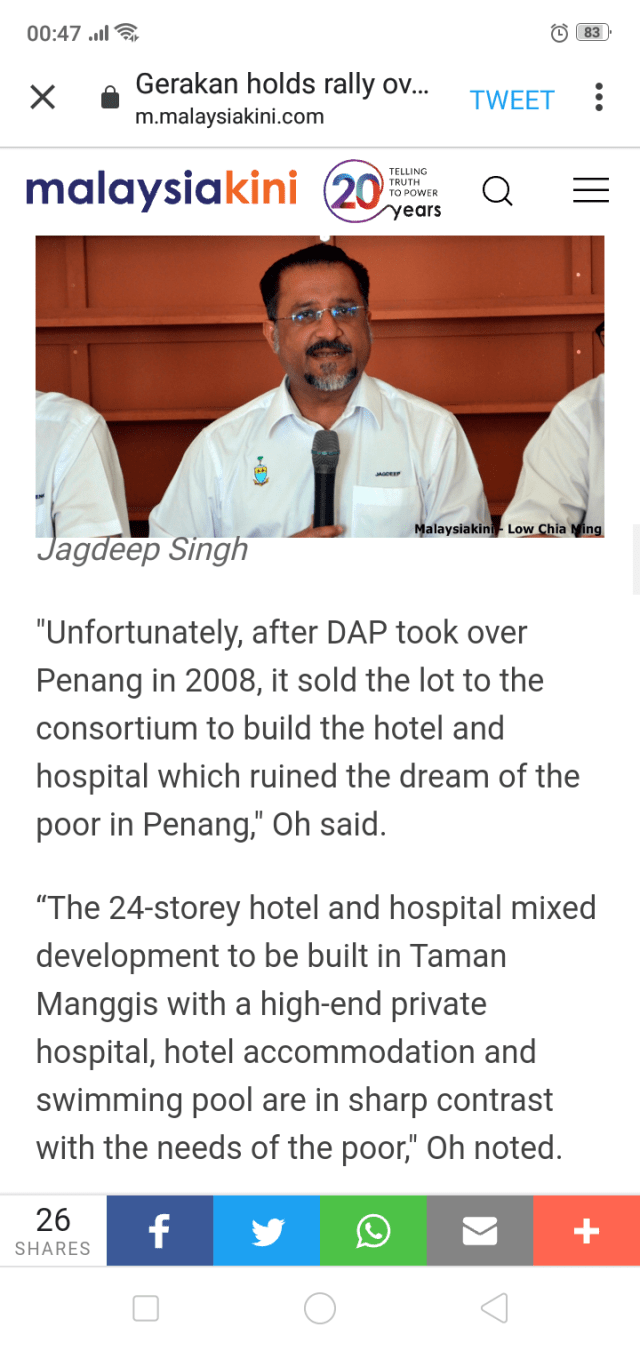Open the browser overflow menu
Viewport: 640px width, 1351px height.
point(598,97)
